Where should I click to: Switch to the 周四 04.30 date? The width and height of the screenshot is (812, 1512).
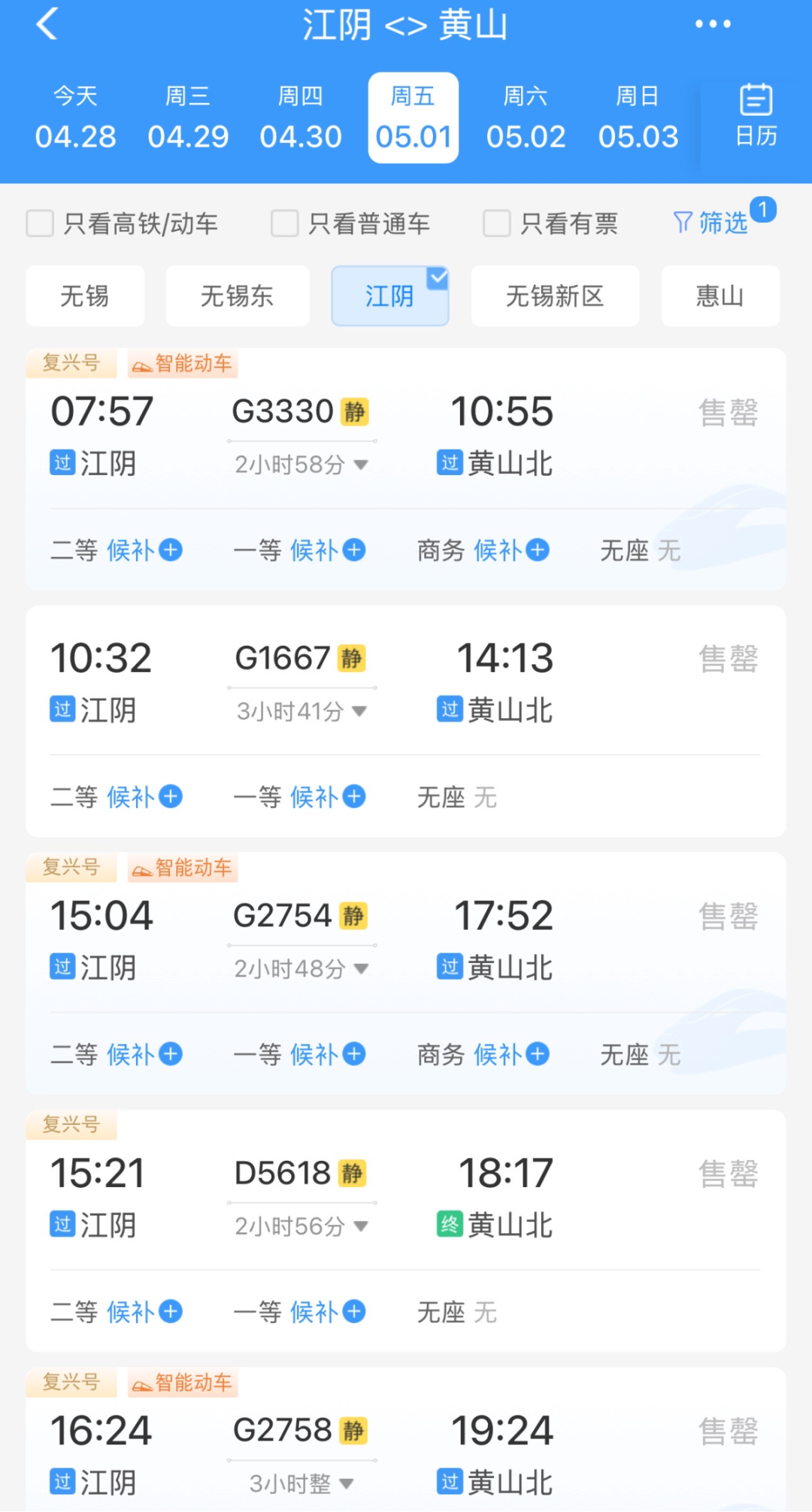click(301, 118)
